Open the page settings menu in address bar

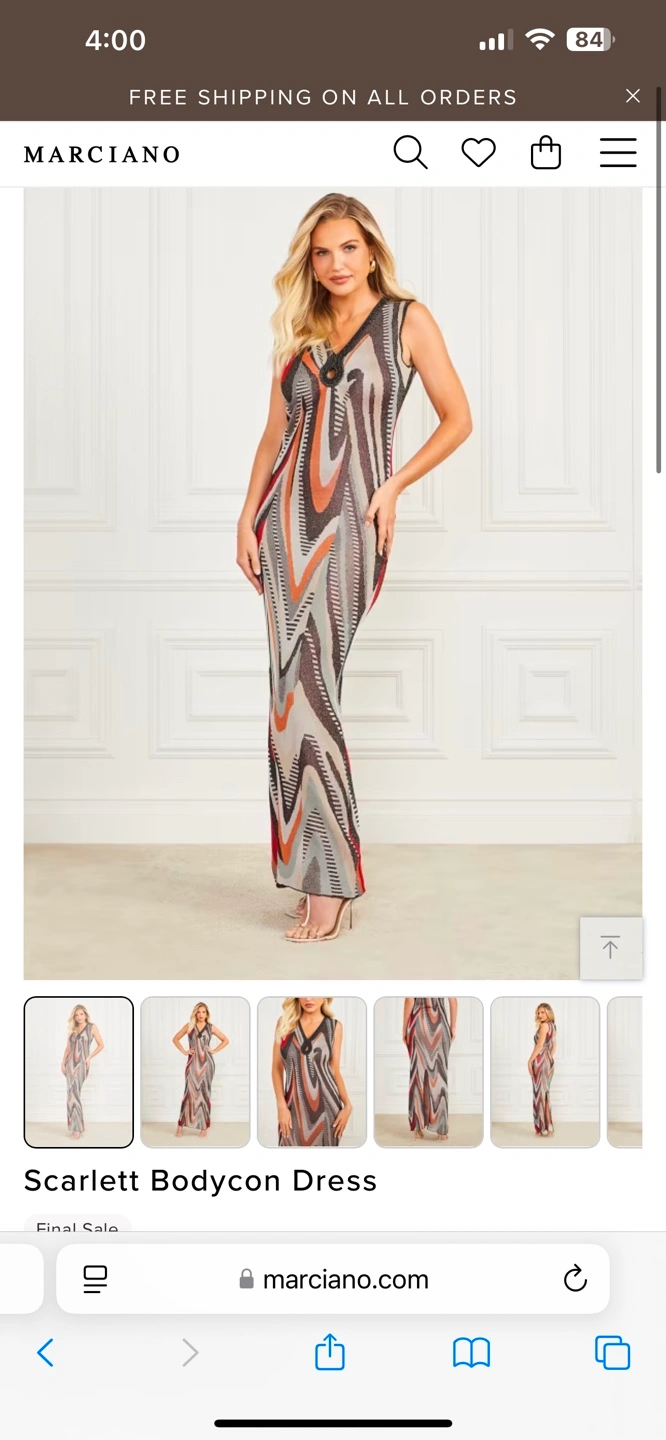click(95, 1279)
